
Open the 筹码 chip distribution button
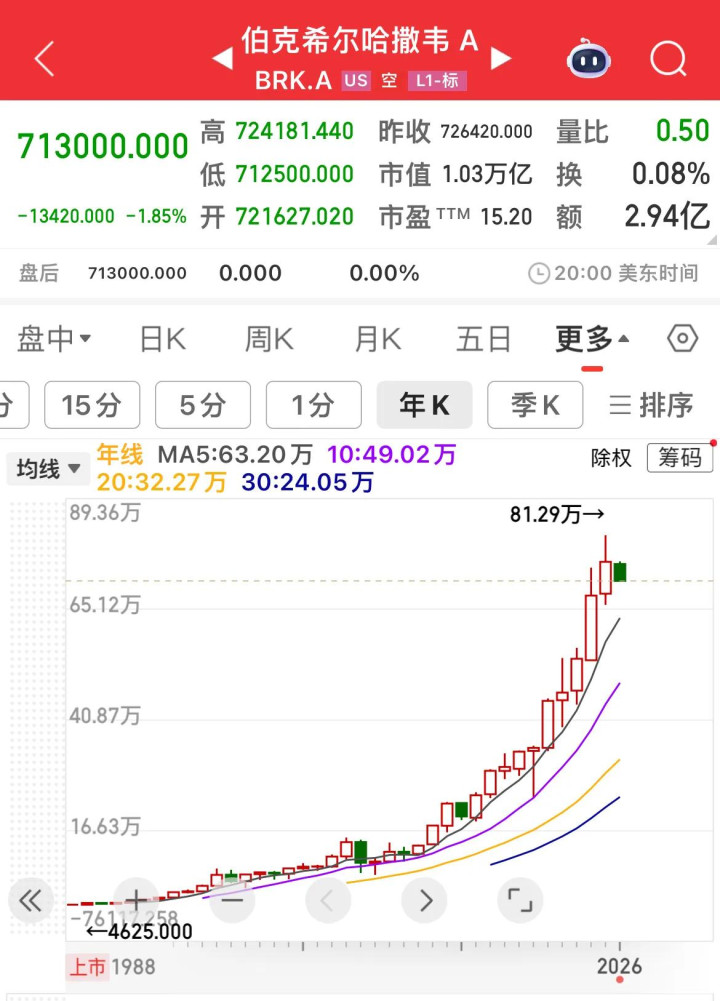679,458
